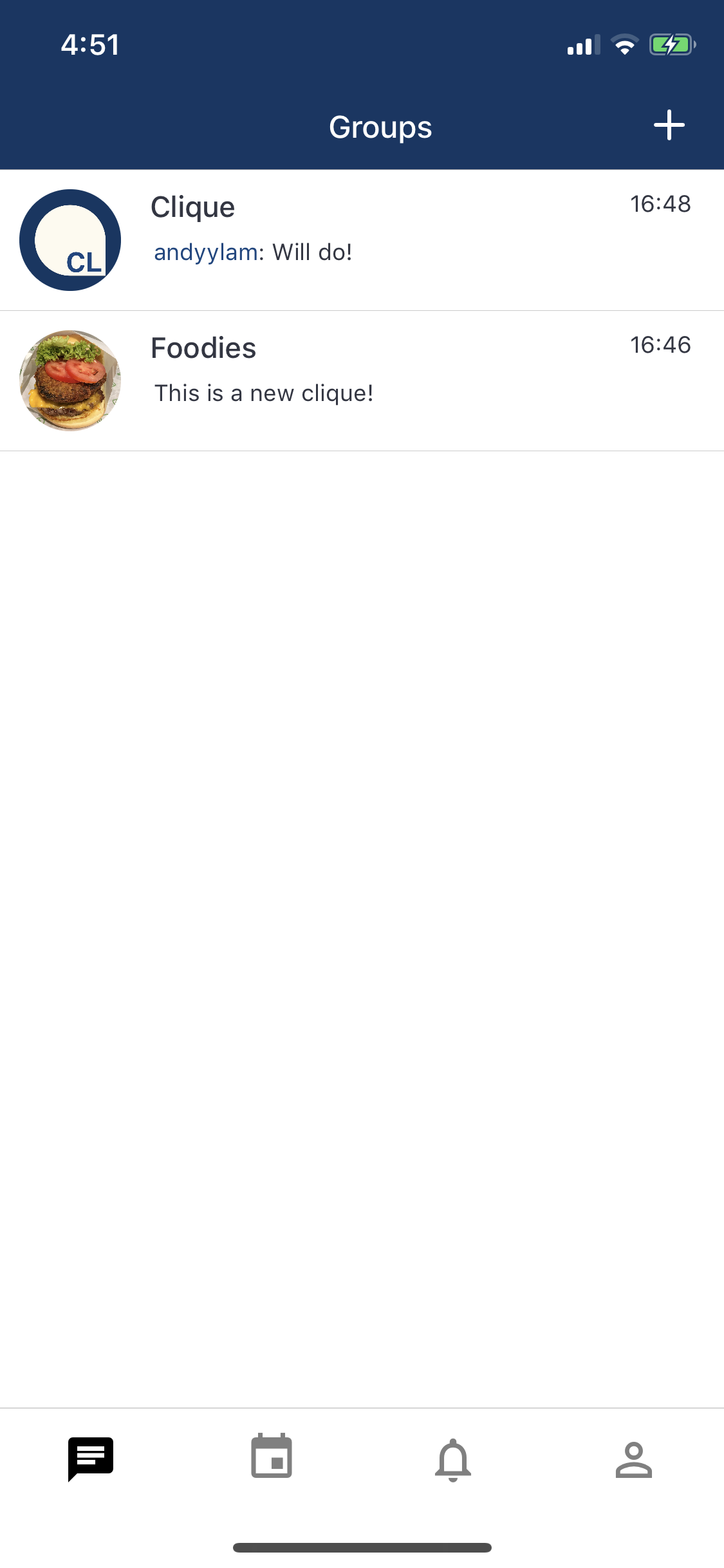
Task: Switch to the calendar tab
Action: [x=272, y=1457]
